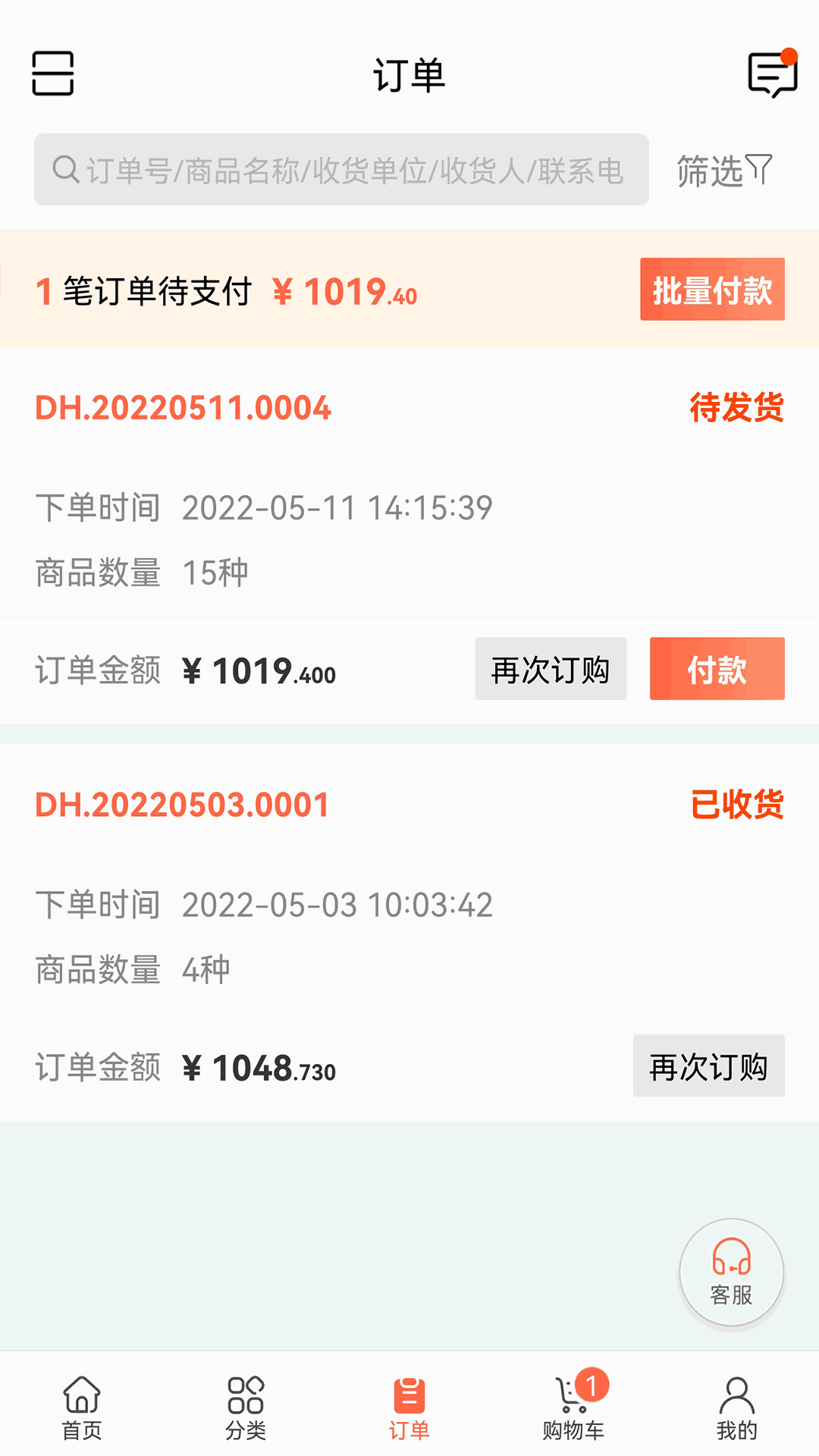Open the 筛选 filter options
The height and width of the screenshot is (1456, 819).
[x=724, y=171]
